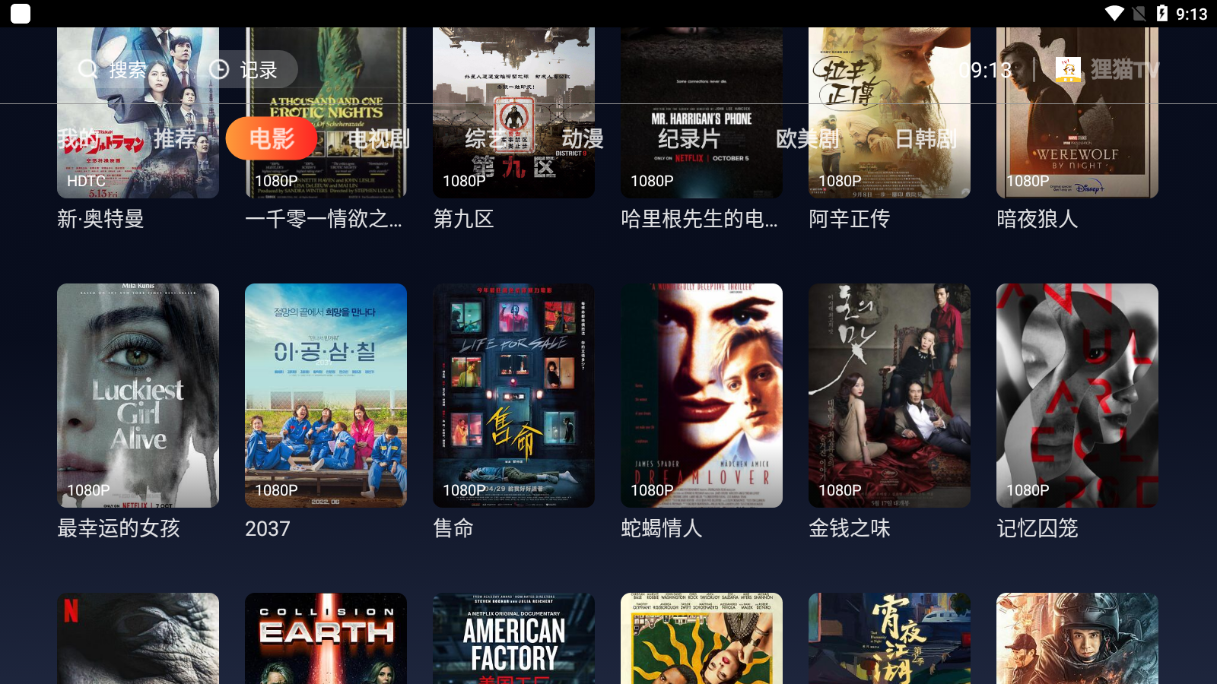Open the movie 售命
This screenshot has height=684, width=1217.
[514, 395]
